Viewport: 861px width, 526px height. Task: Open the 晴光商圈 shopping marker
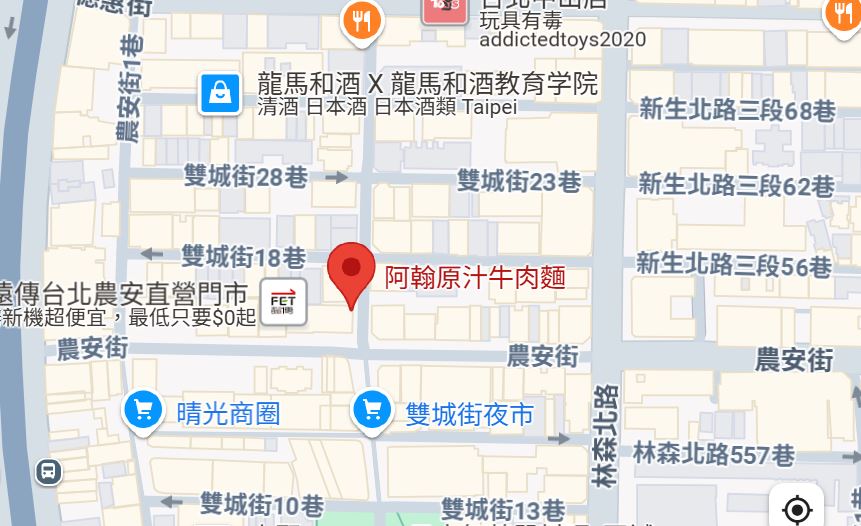click(143, 409)
